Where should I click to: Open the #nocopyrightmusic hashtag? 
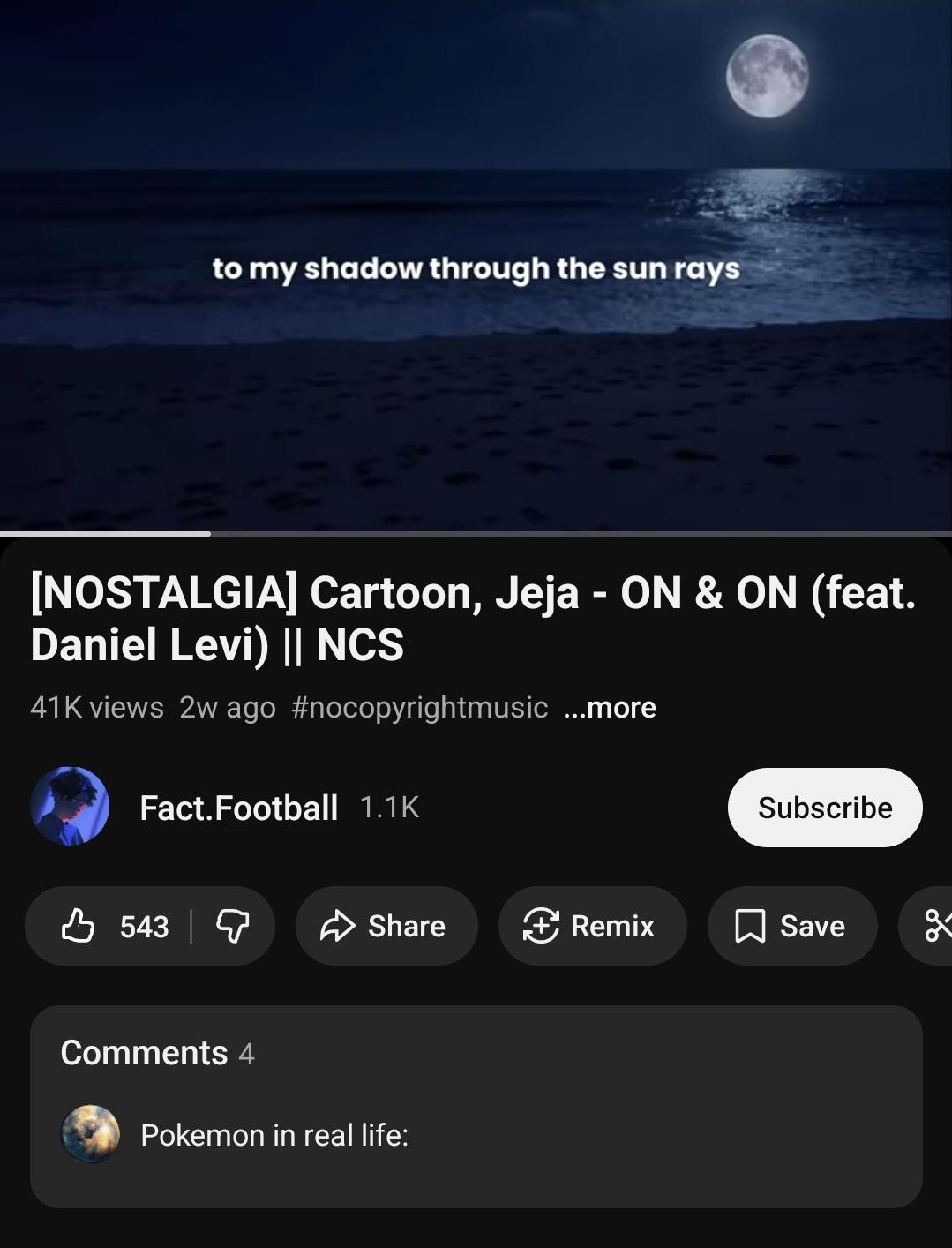pyautogui.click(x=419, y=708)
